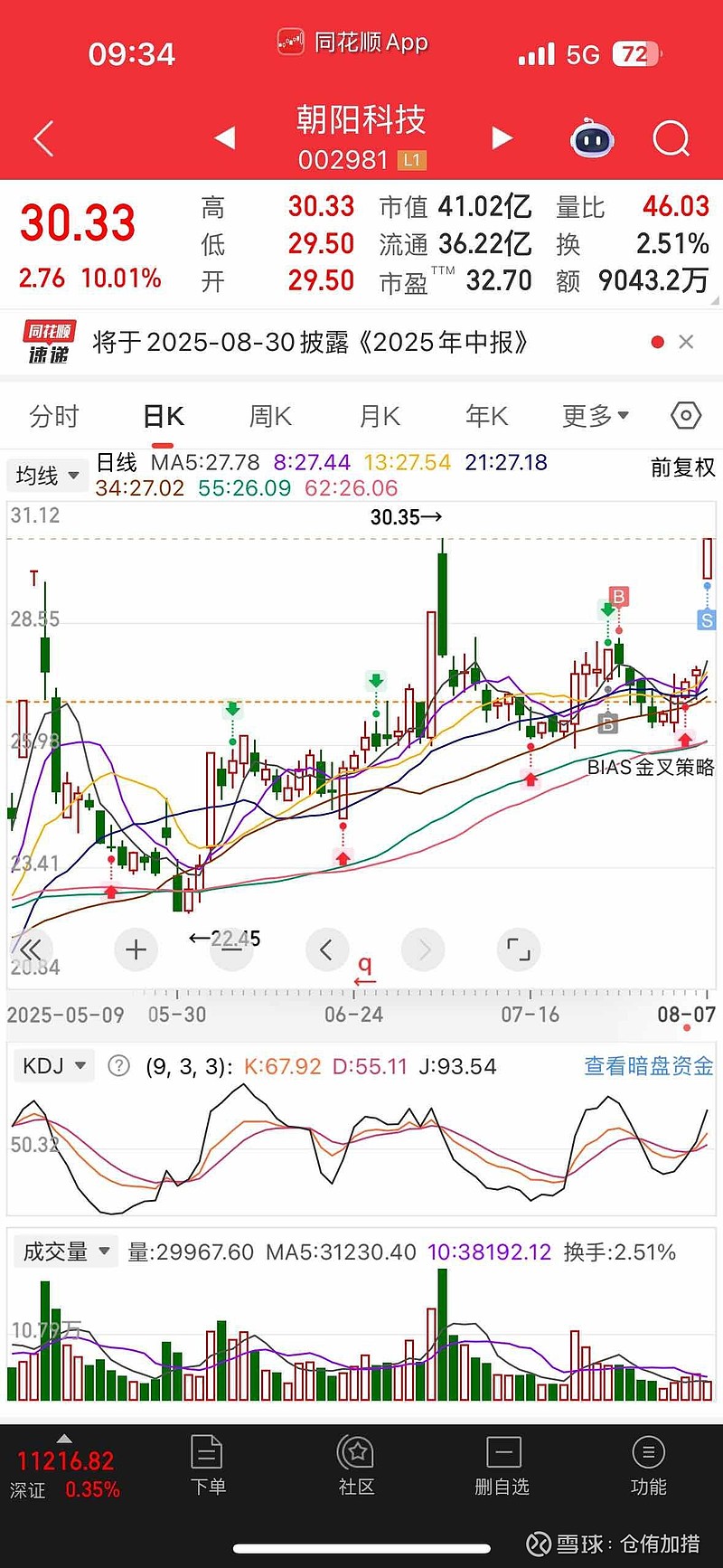Screen dimensions: 723x1568
Task: Switch to the next stock
Action: [502, 138]
